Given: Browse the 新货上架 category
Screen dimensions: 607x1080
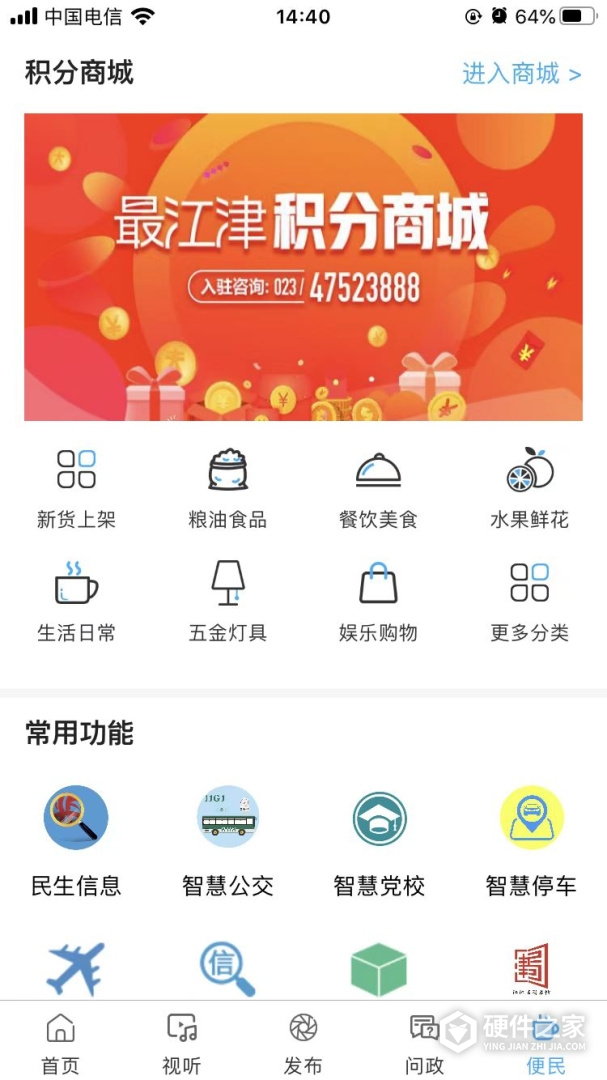Looking at the screenshot, I should [x=76, y=488].
